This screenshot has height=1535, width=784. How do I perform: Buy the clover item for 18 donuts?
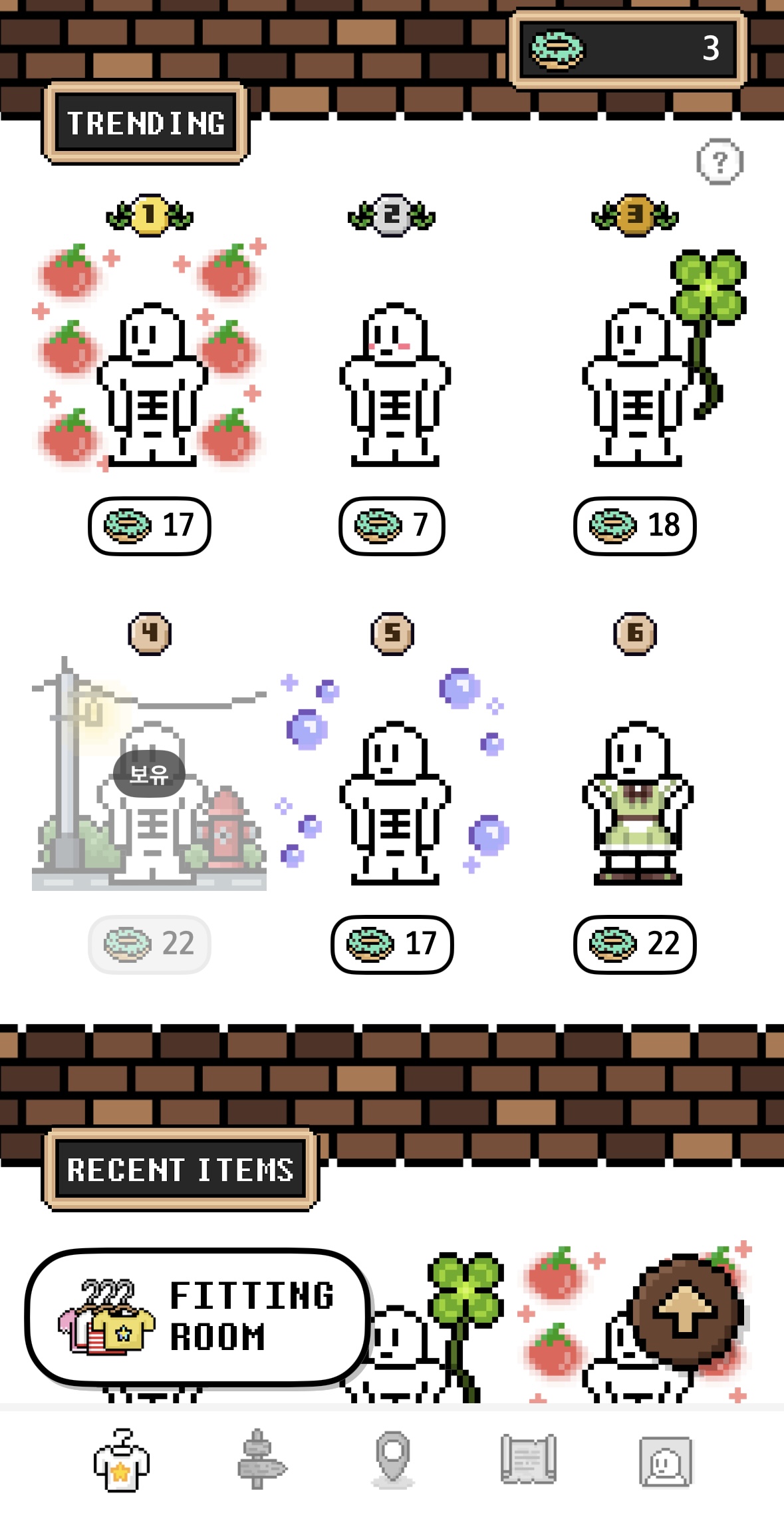pyautogui.click(x=634, y=526)
